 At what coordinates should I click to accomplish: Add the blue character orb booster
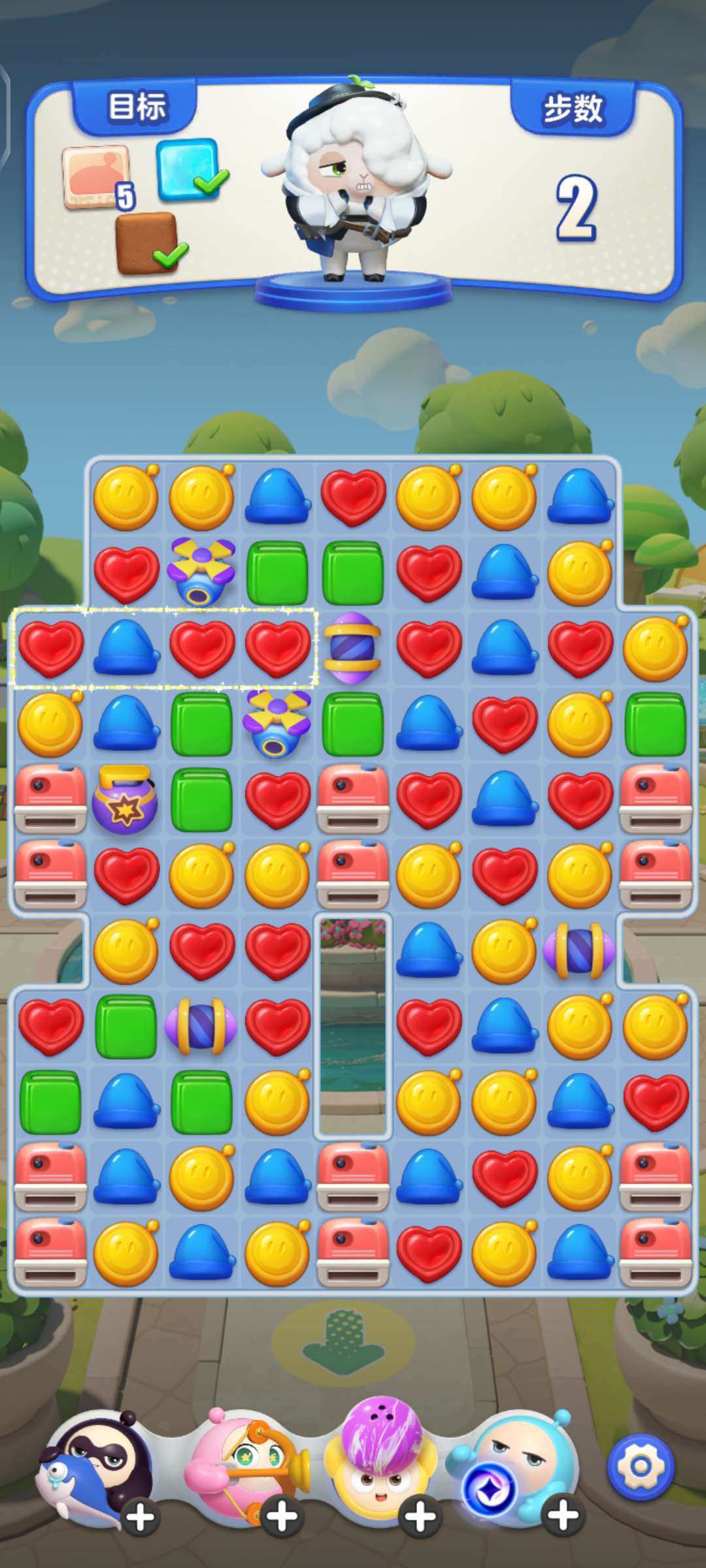[562, 1514]
